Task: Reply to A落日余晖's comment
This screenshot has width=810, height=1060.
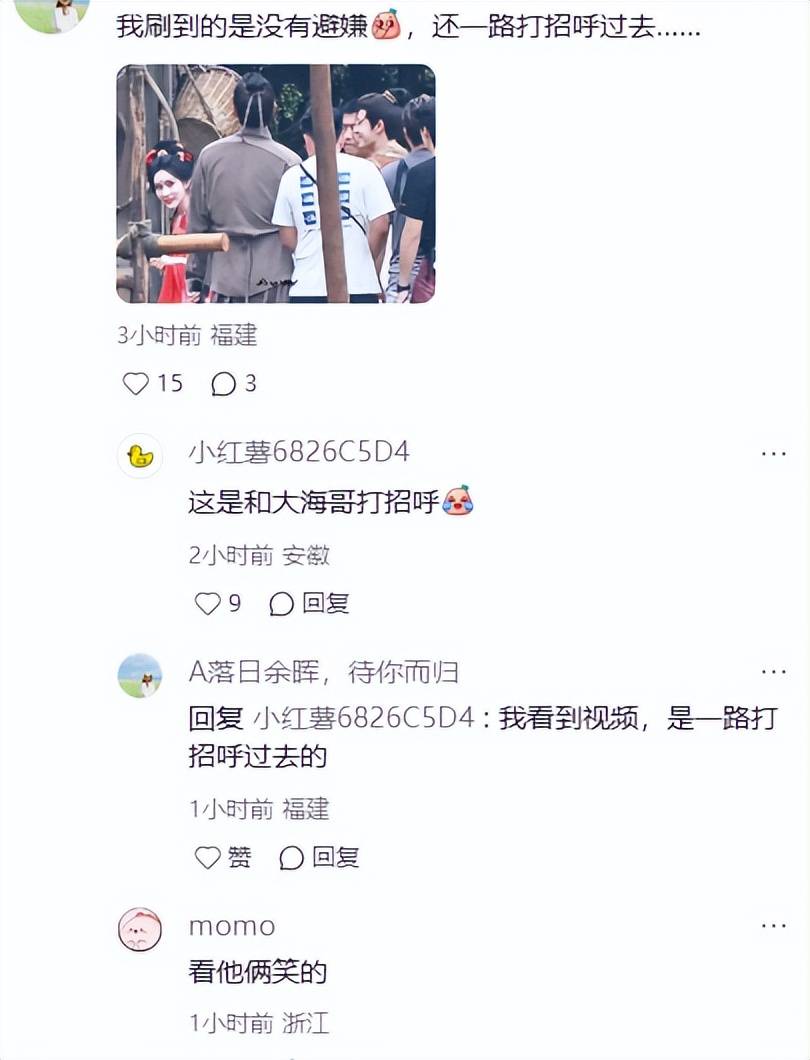Action: pos(320,857)
